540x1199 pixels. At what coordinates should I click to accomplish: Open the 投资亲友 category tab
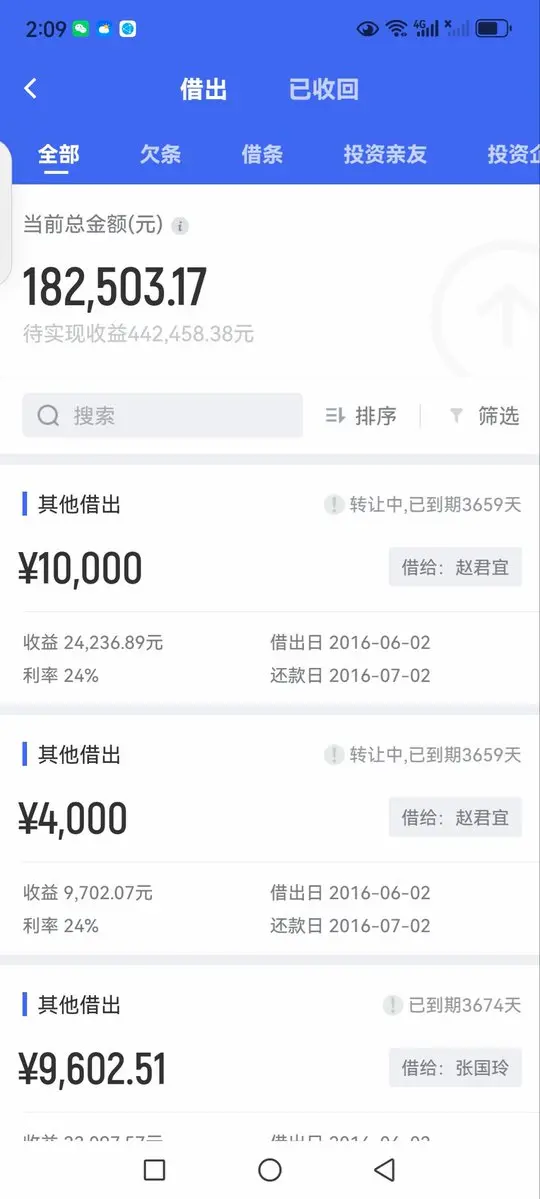(385, 154)
